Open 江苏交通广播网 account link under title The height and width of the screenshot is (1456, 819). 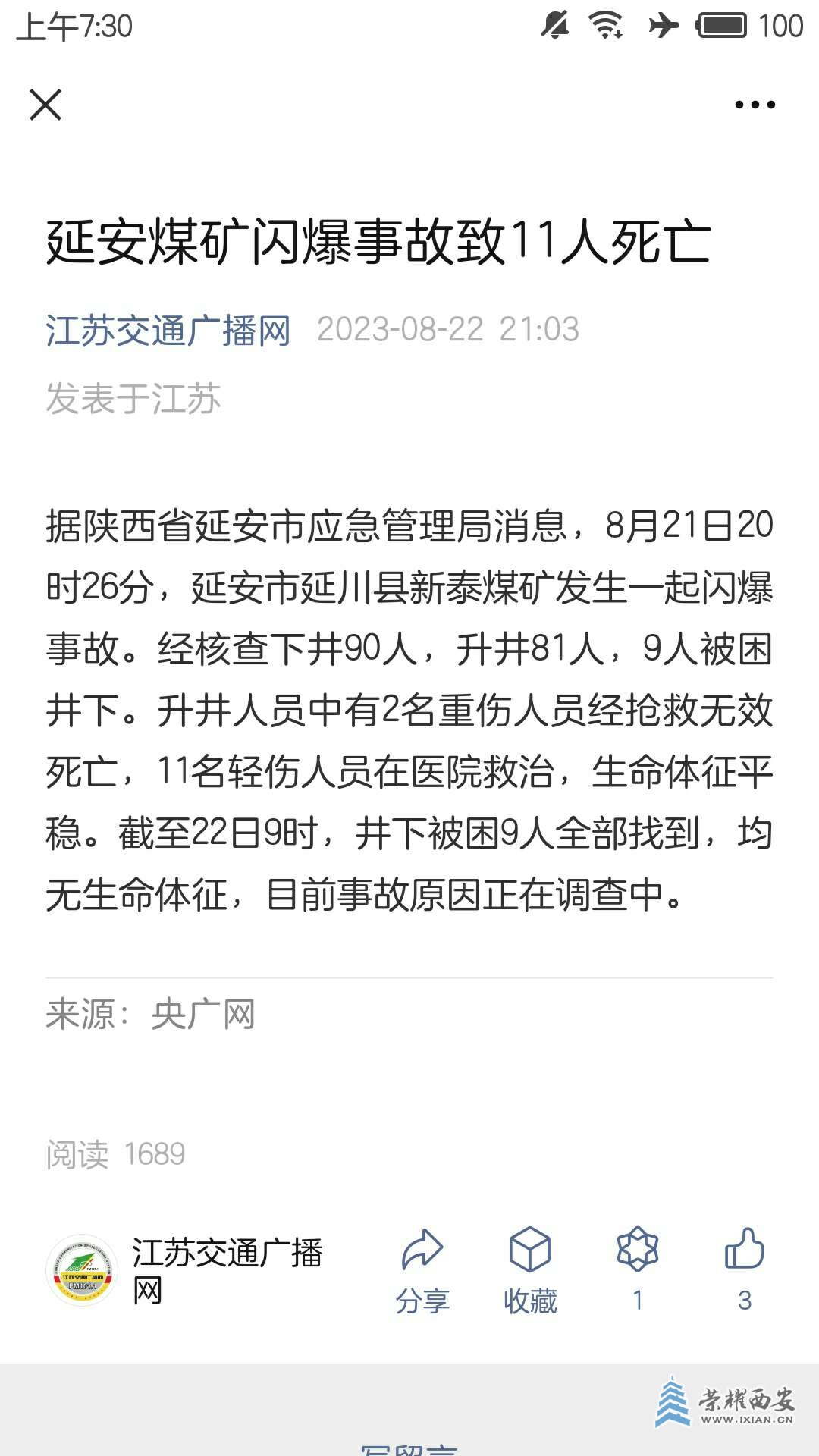(168, 331)
